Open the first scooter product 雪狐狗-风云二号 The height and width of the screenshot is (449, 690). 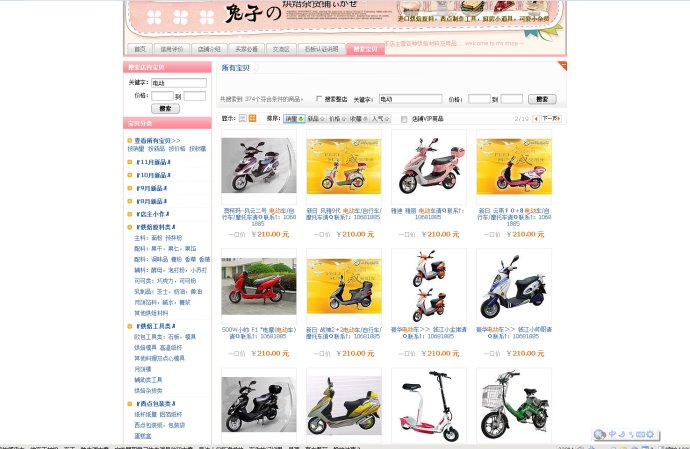259,165
